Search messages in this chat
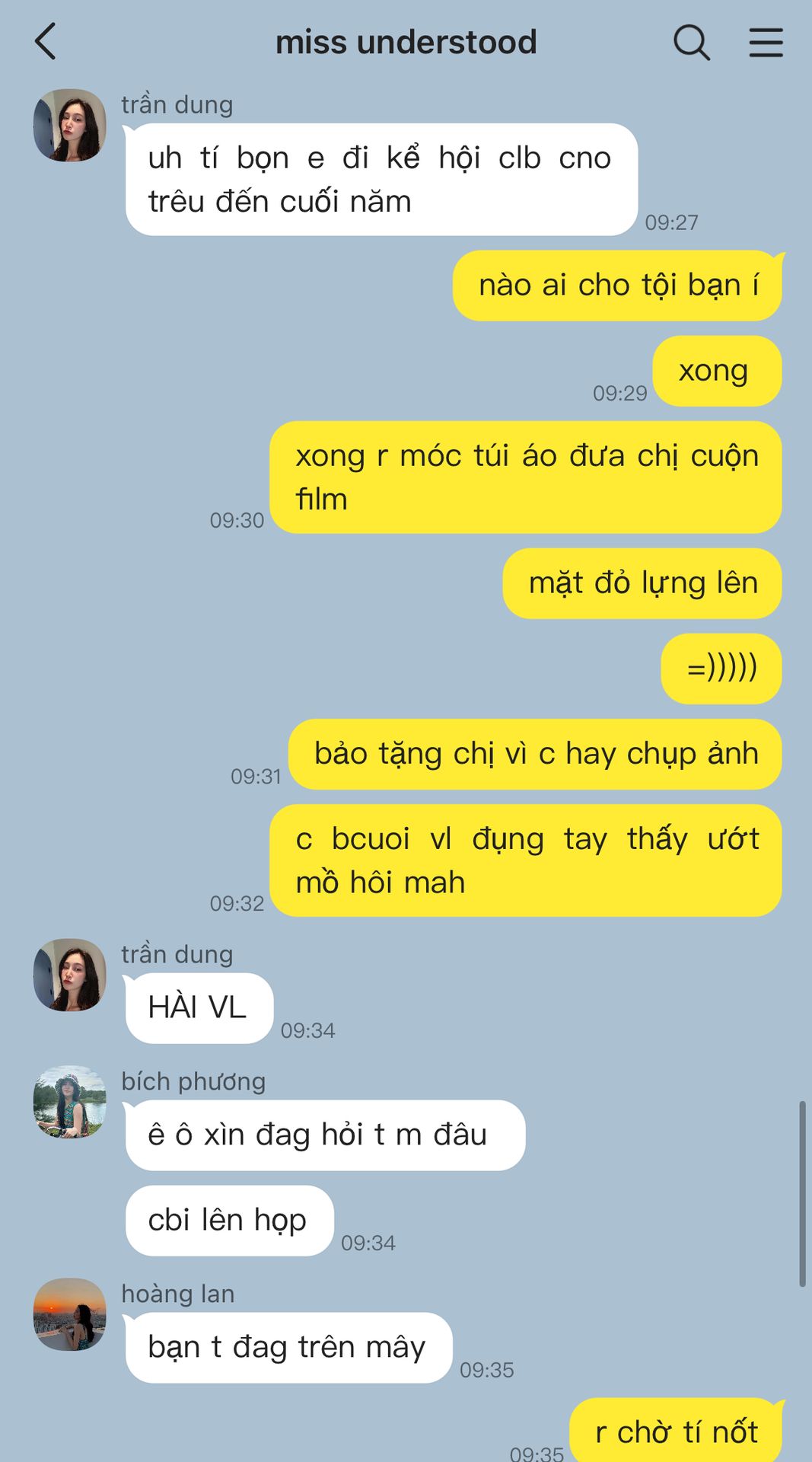 pyautogui.click(x=691, y=42)
